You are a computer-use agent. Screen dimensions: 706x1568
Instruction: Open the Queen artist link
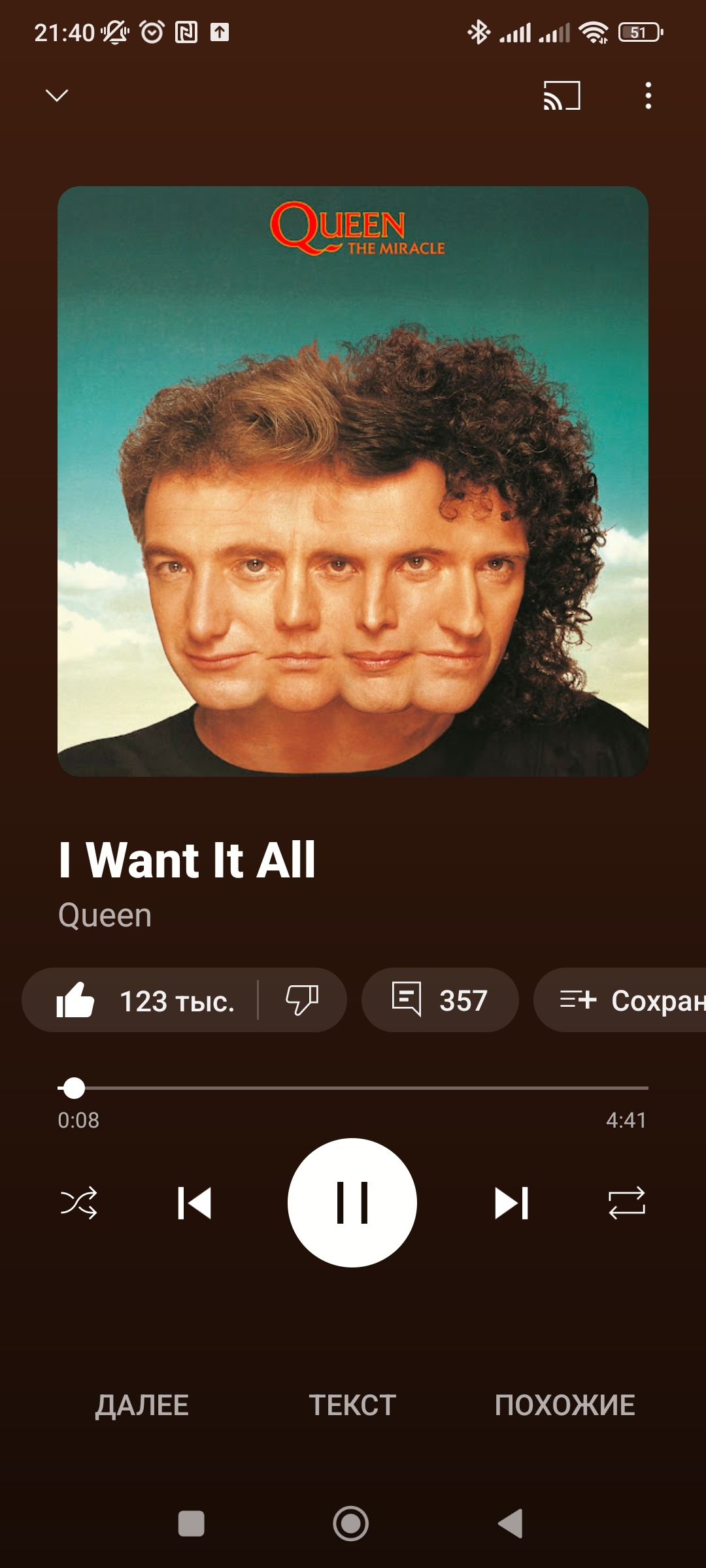coord(105,915)
